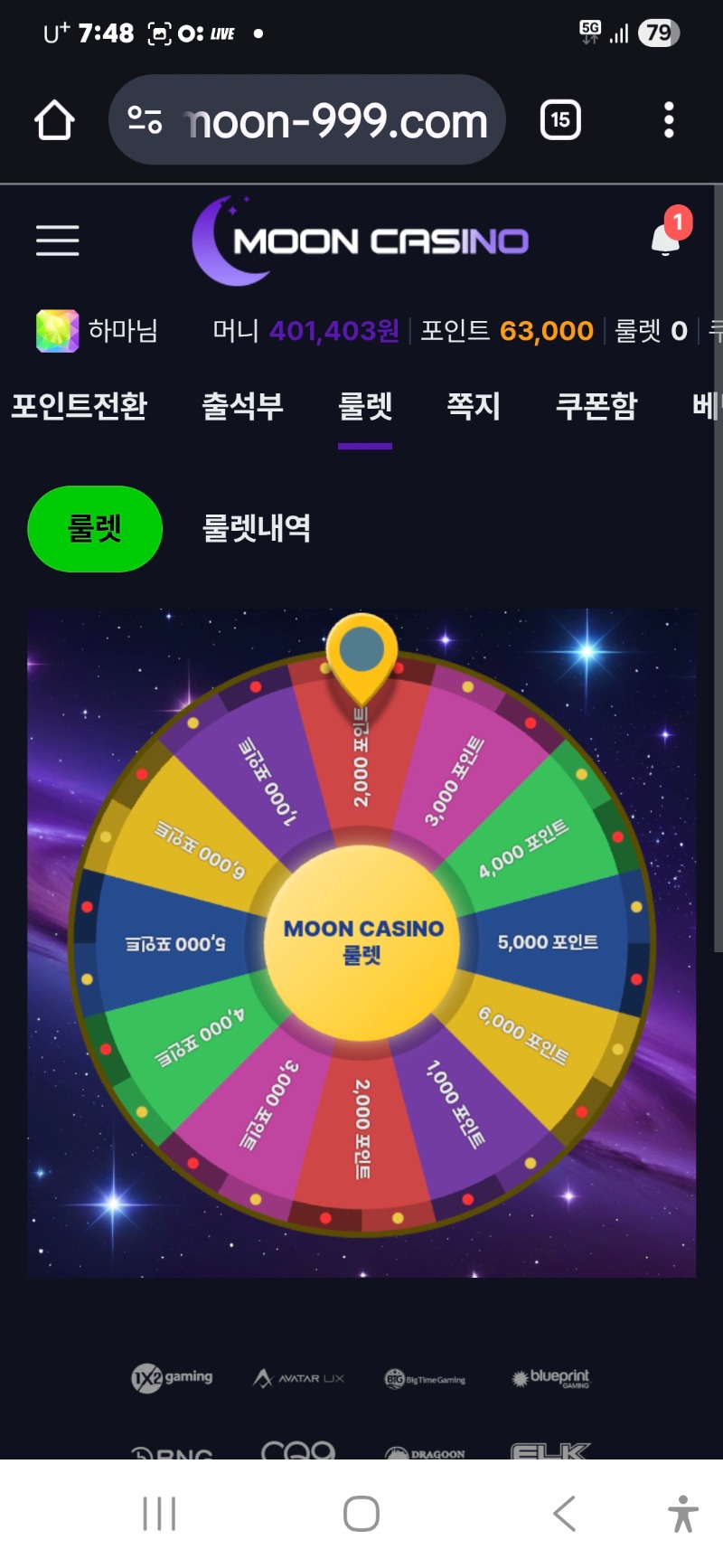
Task: Open the notifications bell
Action: [x=667, y=239]
